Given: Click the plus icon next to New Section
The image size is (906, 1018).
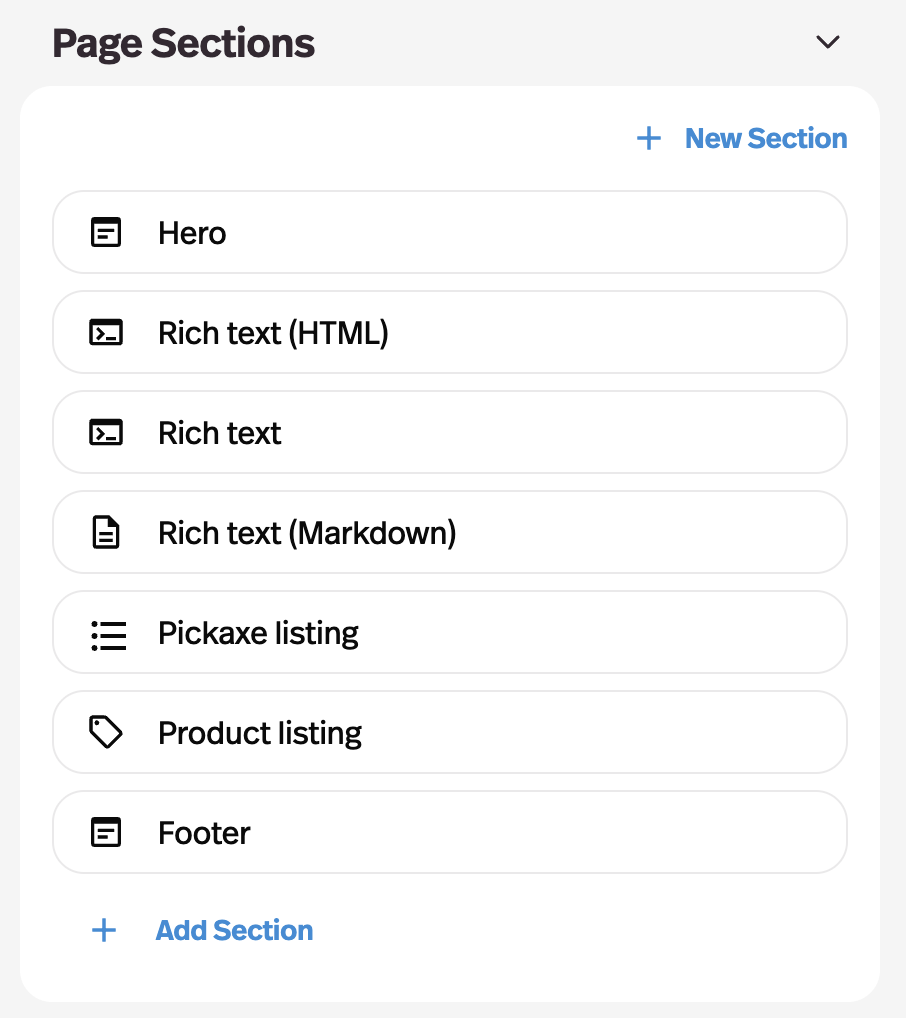Looking at the screenshot, I should [648, 138].
